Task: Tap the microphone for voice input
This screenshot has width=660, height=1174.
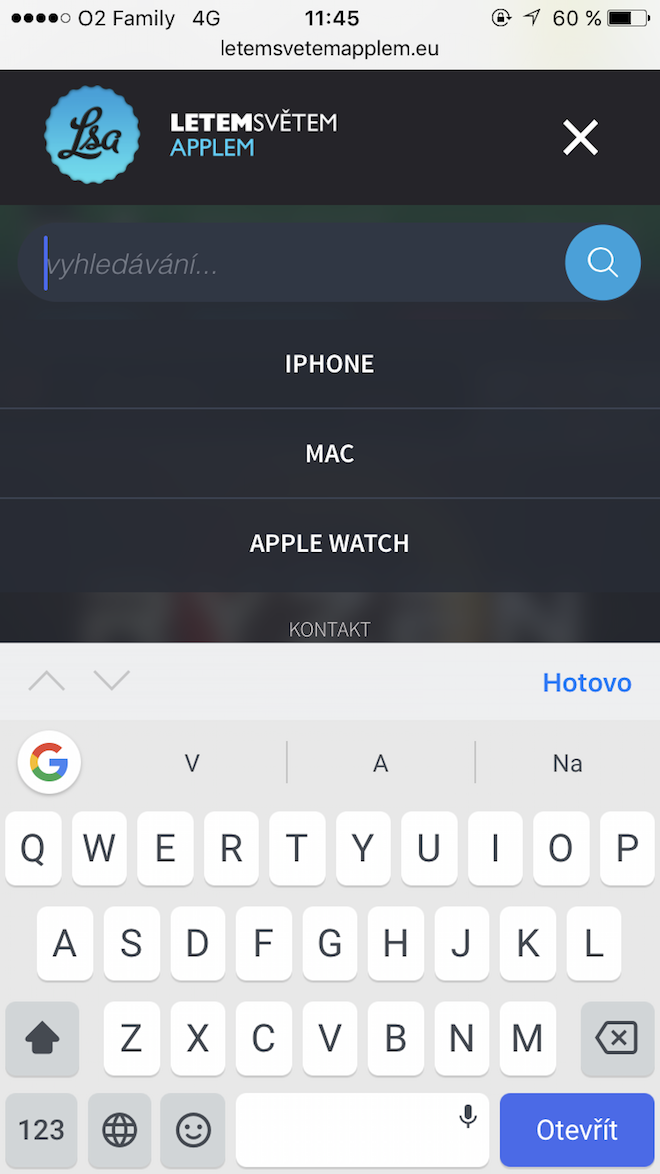Action: tap(467, 1118)
